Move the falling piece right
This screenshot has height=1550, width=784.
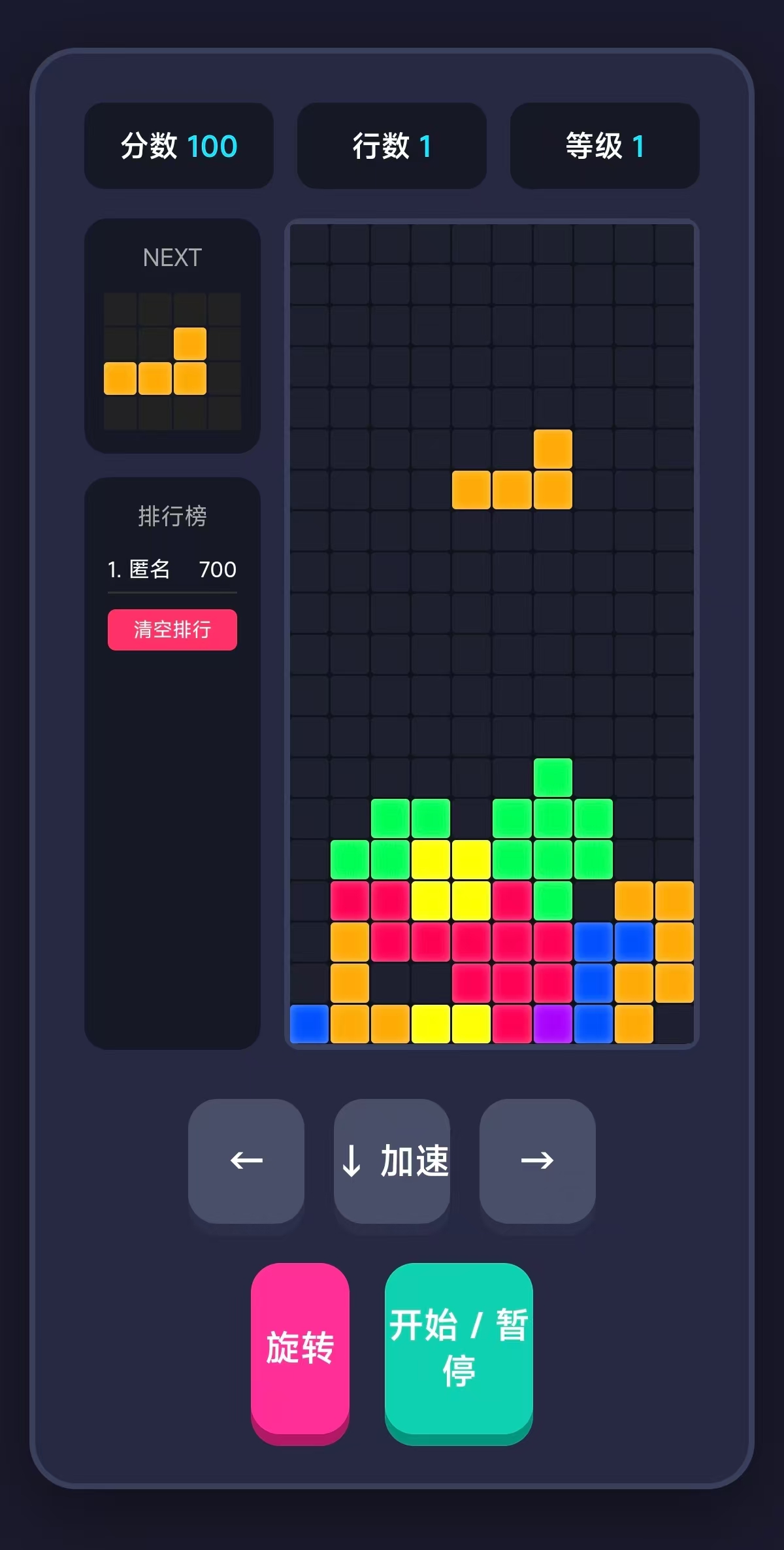[537, 1160]
